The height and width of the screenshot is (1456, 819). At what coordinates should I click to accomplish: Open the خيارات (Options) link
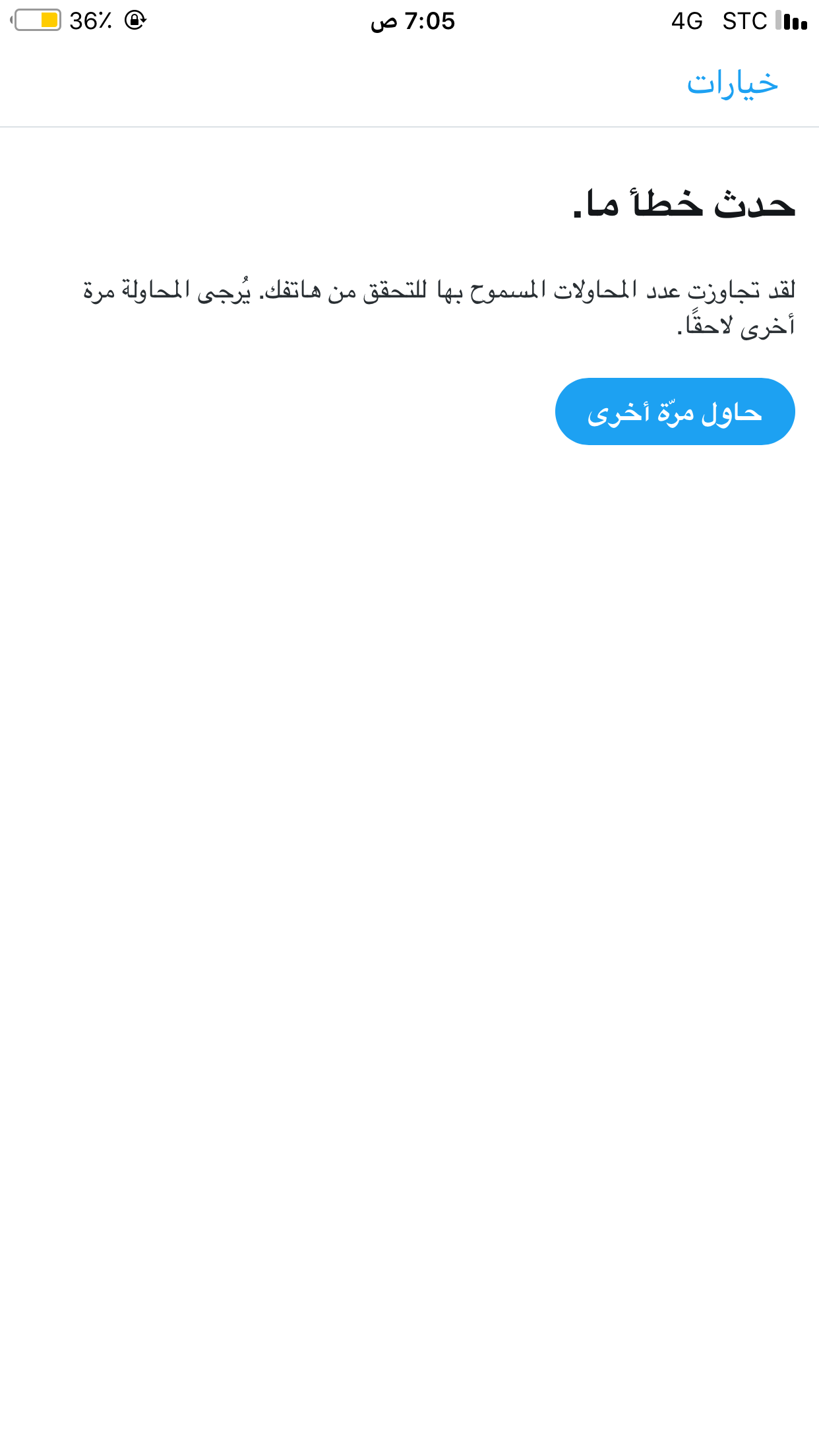pyautogui.click(x=733, y=84)
